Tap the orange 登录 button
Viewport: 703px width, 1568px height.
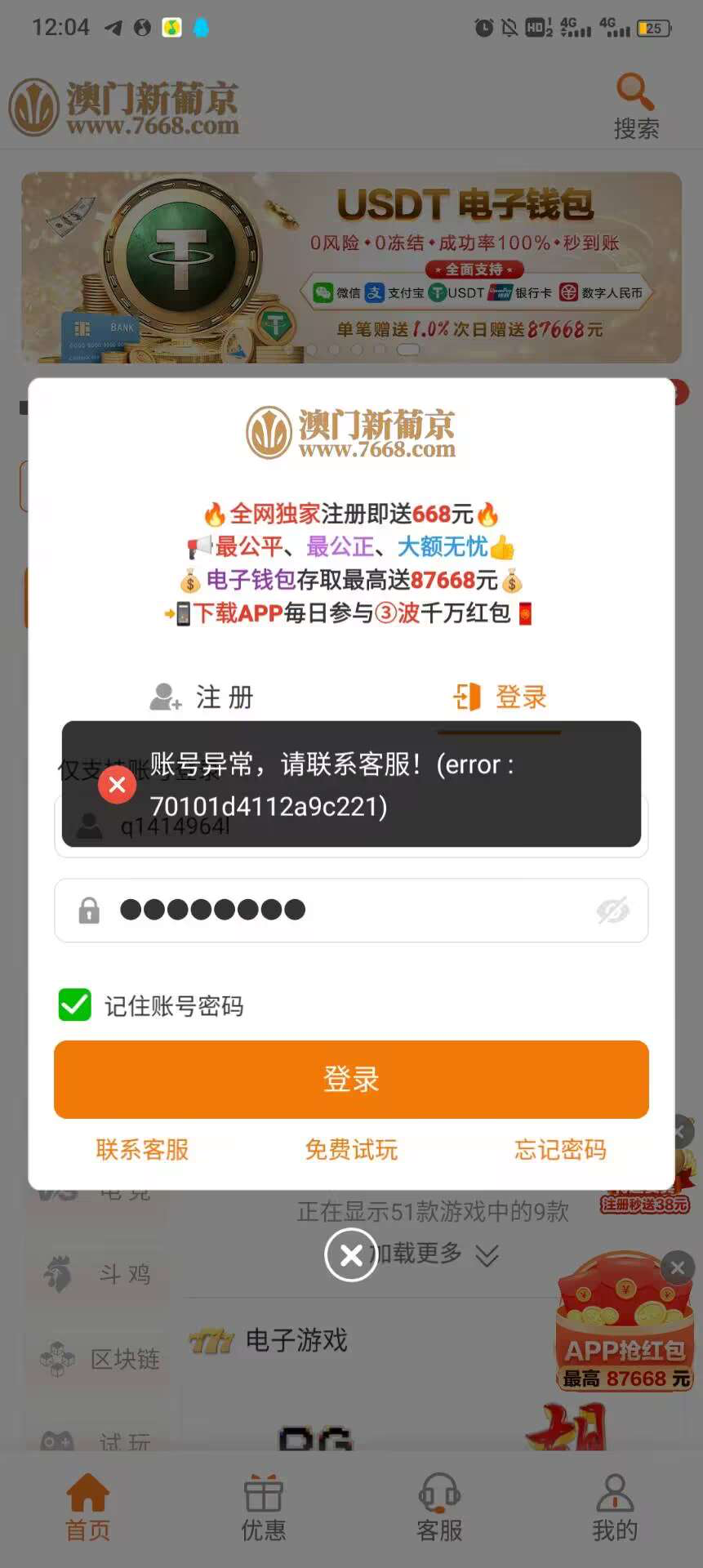pos(351,1079)
